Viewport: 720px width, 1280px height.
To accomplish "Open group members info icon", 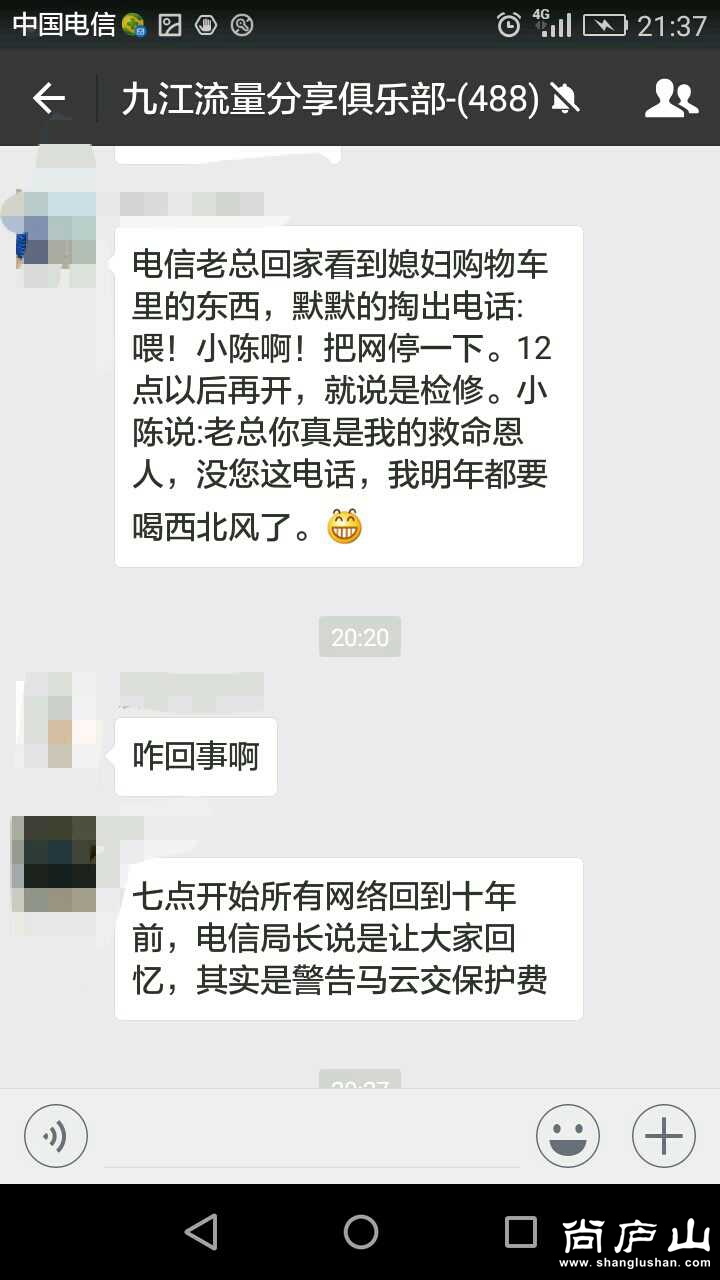I will 671,98.
